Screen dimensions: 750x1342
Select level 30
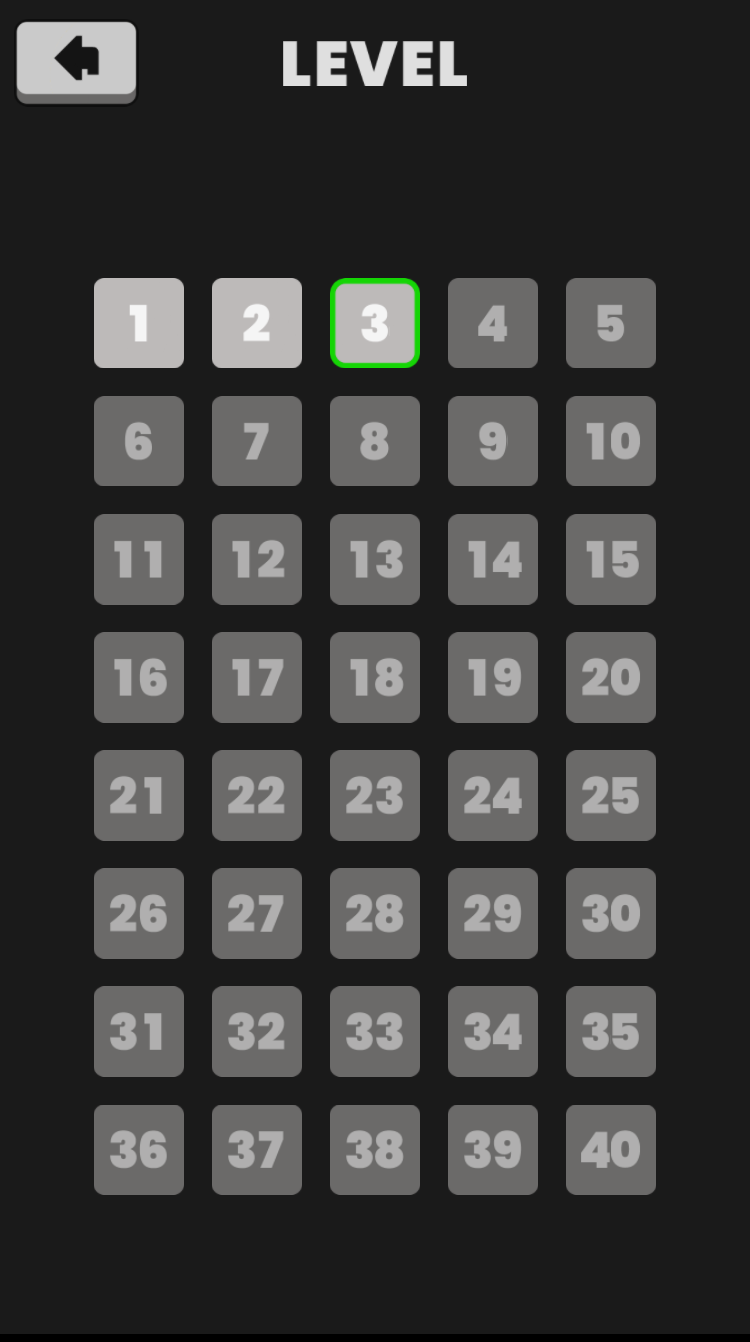coord(611,913)
